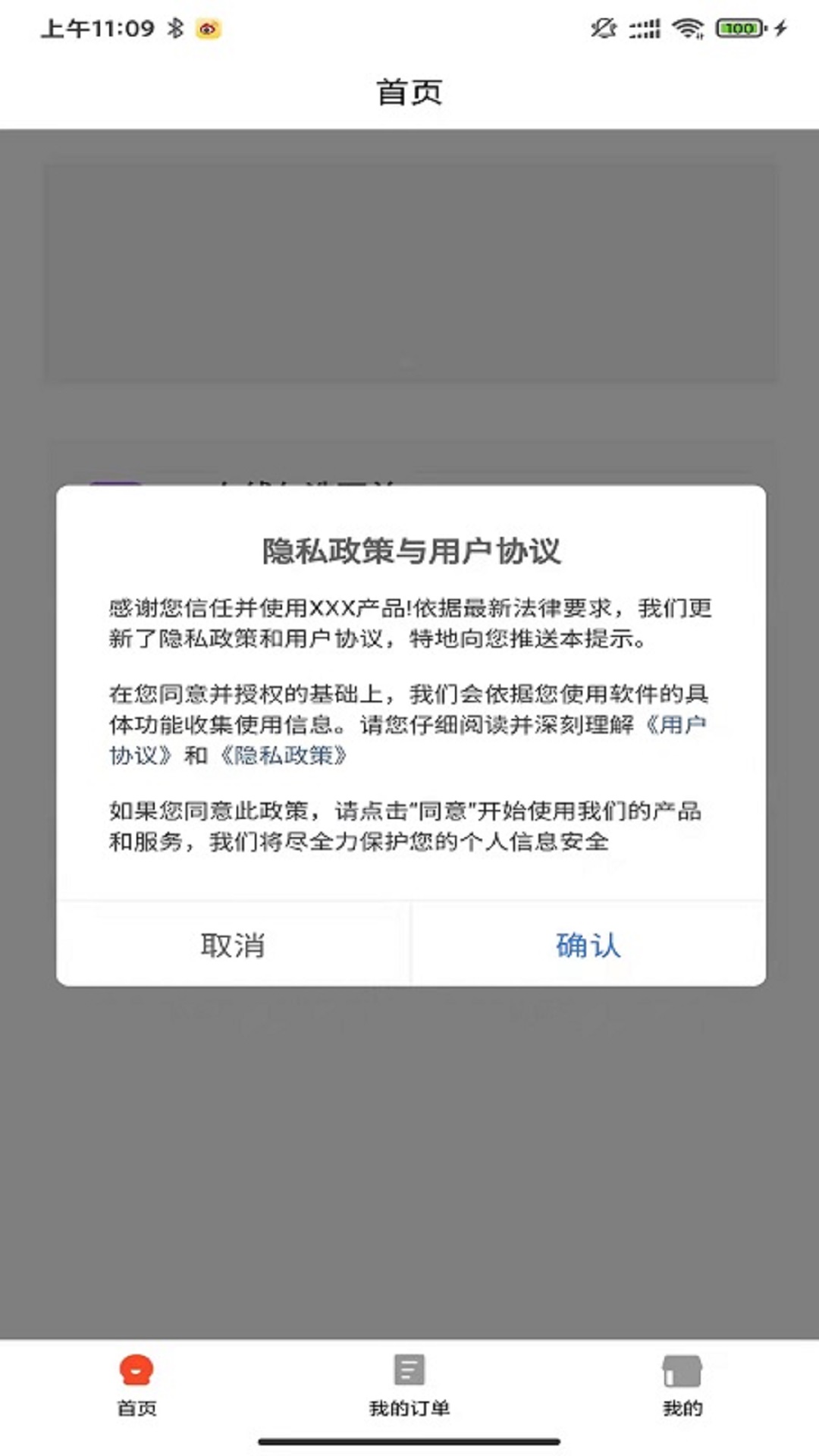Open the 《用户协议》 link

click(675, 725)
